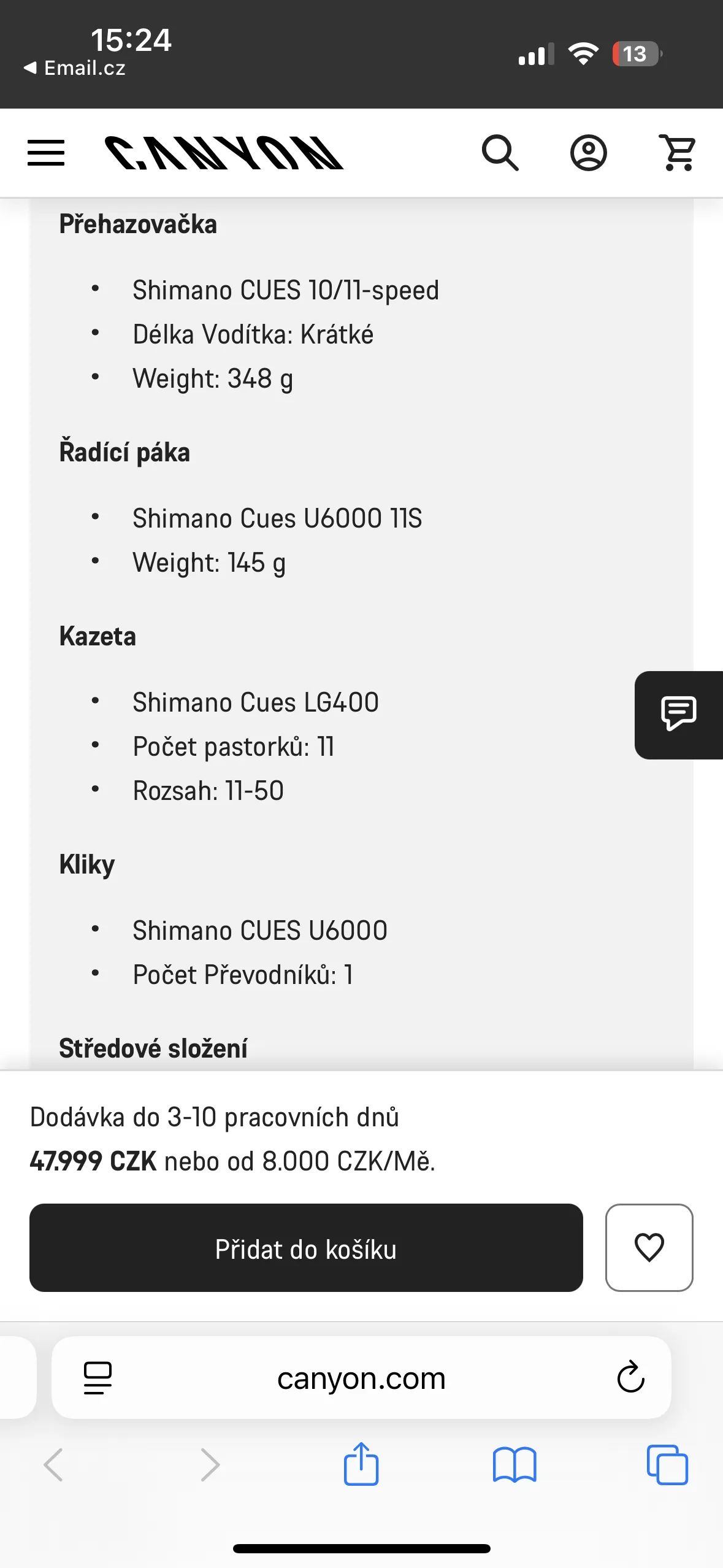Viewport: 723px width, 1568px height.
Task: Open Safari bookmarks
Action: (514, 1464)
